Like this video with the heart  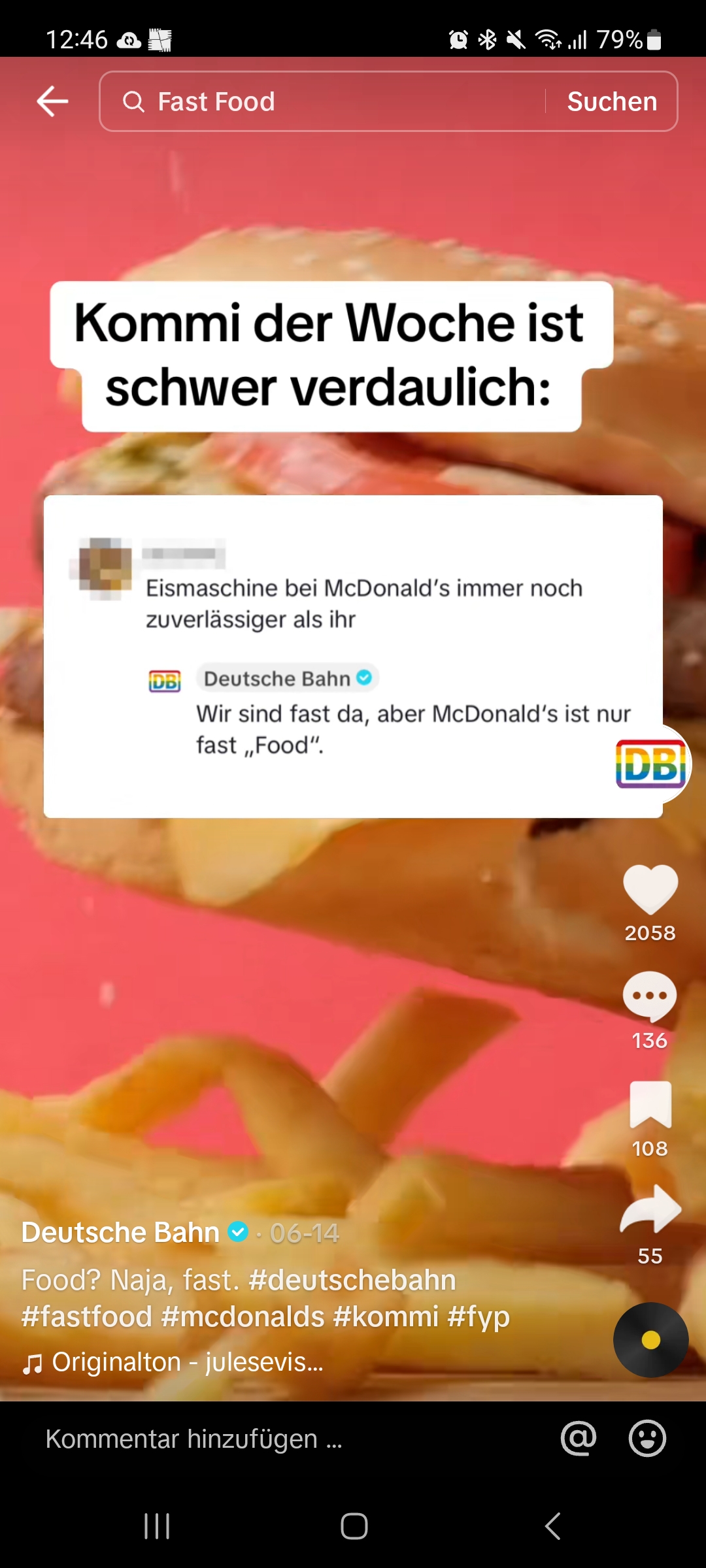click(650, 890)
